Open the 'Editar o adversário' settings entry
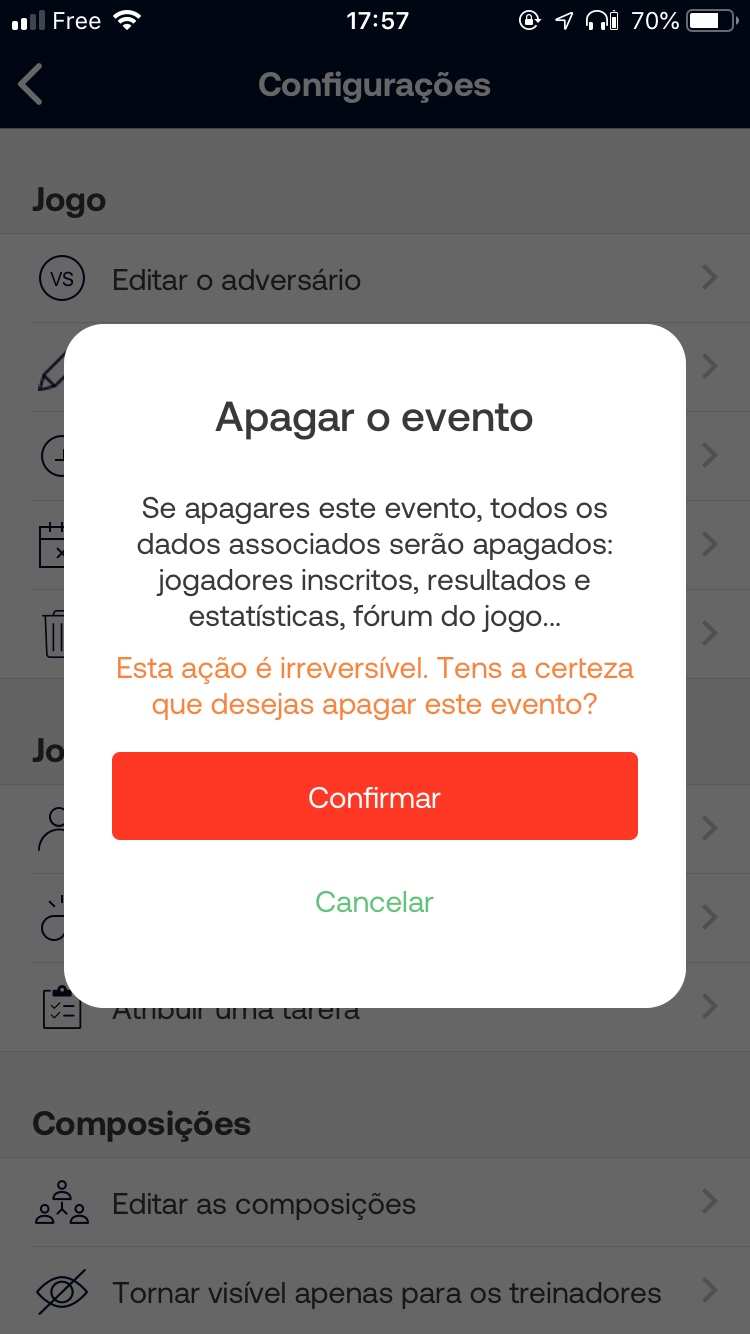750x1334 pixels. click(x=238, y=279)
